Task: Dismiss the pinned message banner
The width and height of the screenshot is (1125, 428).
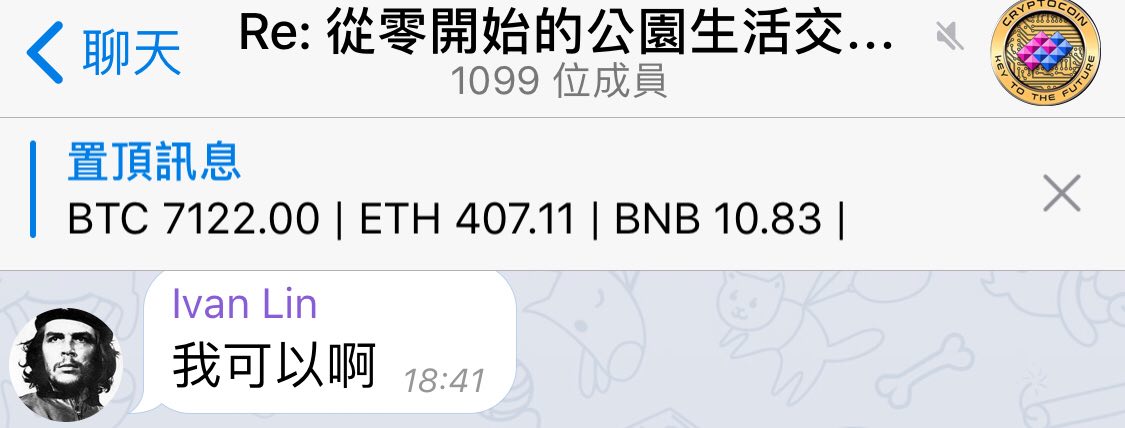Action: click(x=1061, y=193)
